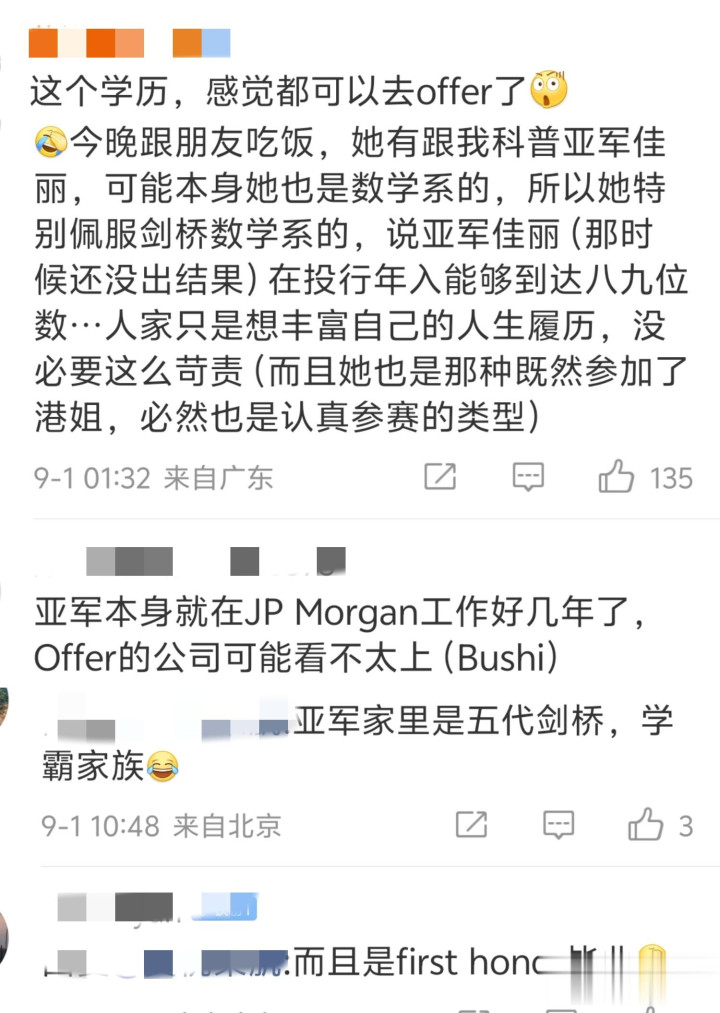Reply to the 9-1 01:32 comment
Image resolution: width=720 pixels, height=1013 pixels.
pos(528,477)
